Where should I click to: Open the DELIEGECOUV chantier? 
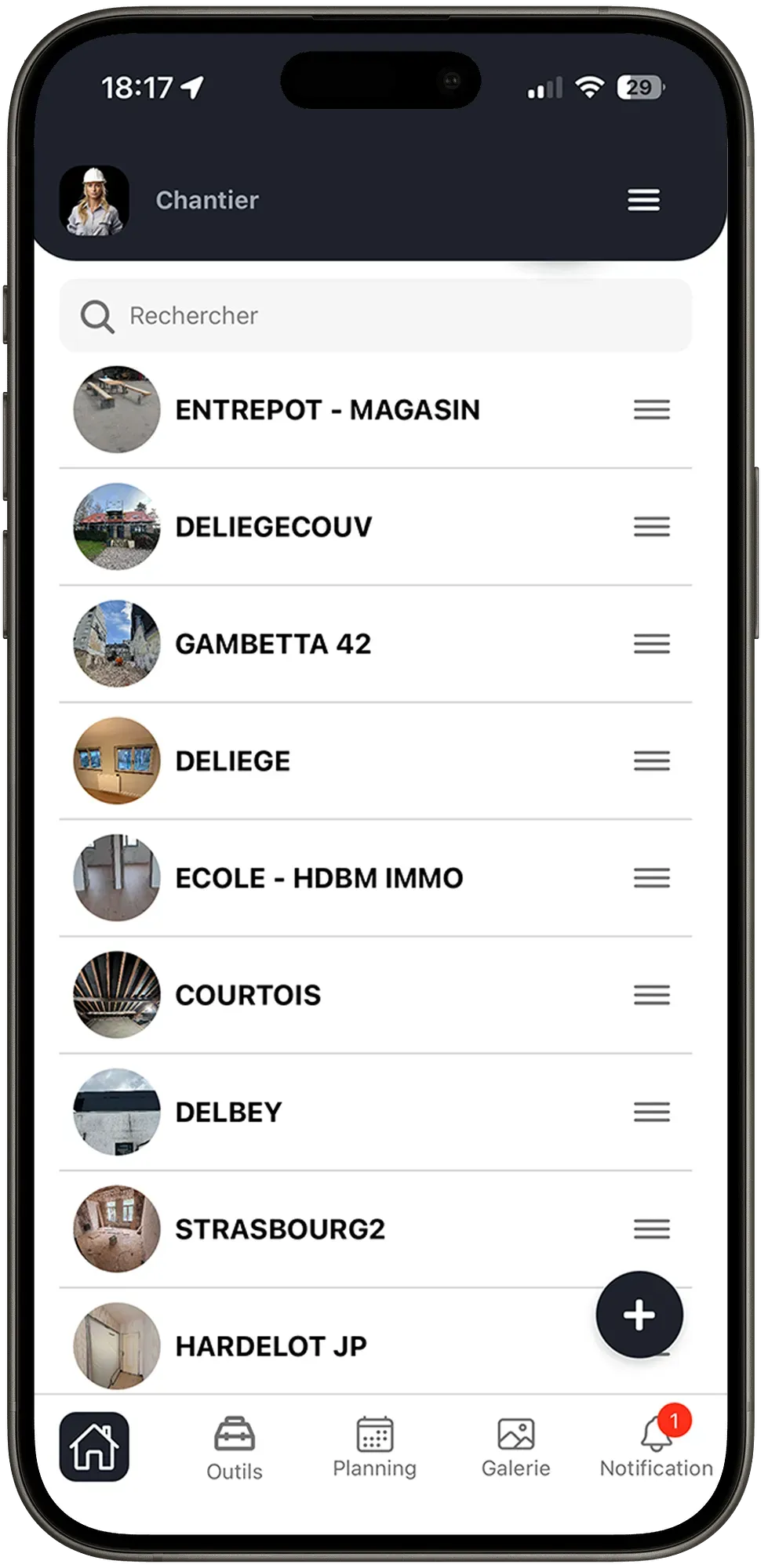pos(273,527)
